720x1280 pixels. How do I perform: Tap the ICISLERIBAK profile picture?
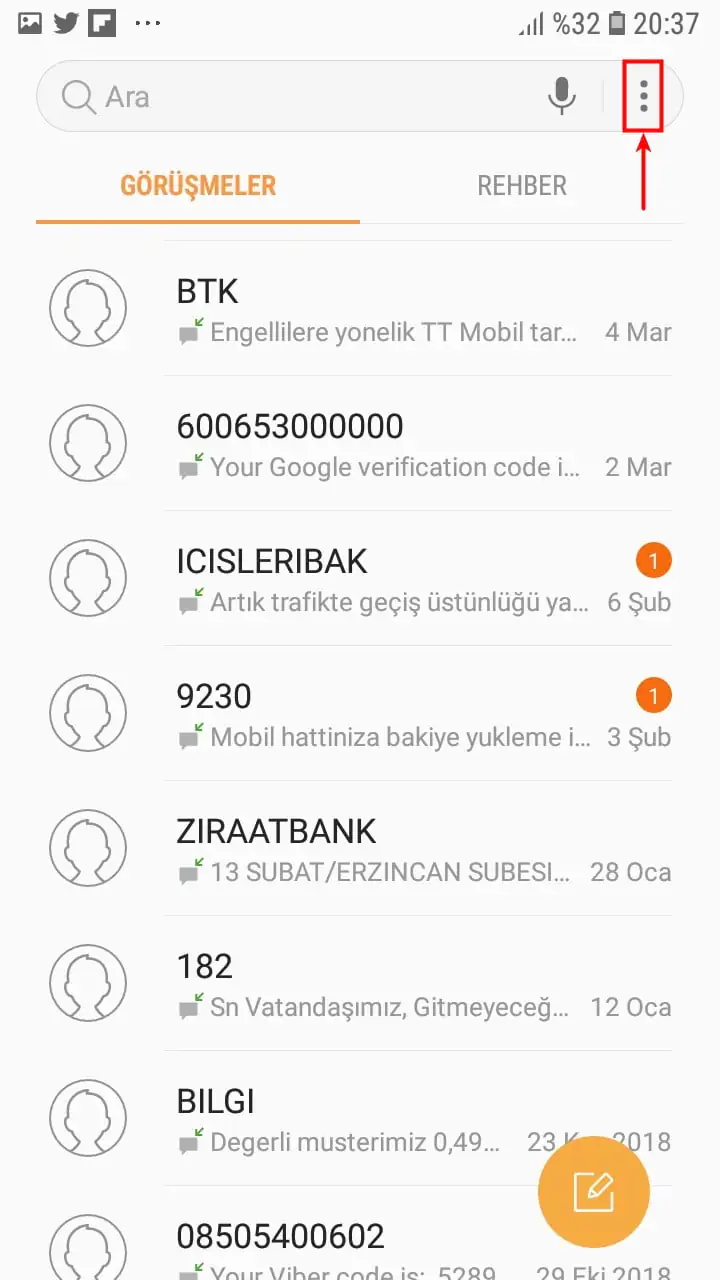click(x=88, y=577)
